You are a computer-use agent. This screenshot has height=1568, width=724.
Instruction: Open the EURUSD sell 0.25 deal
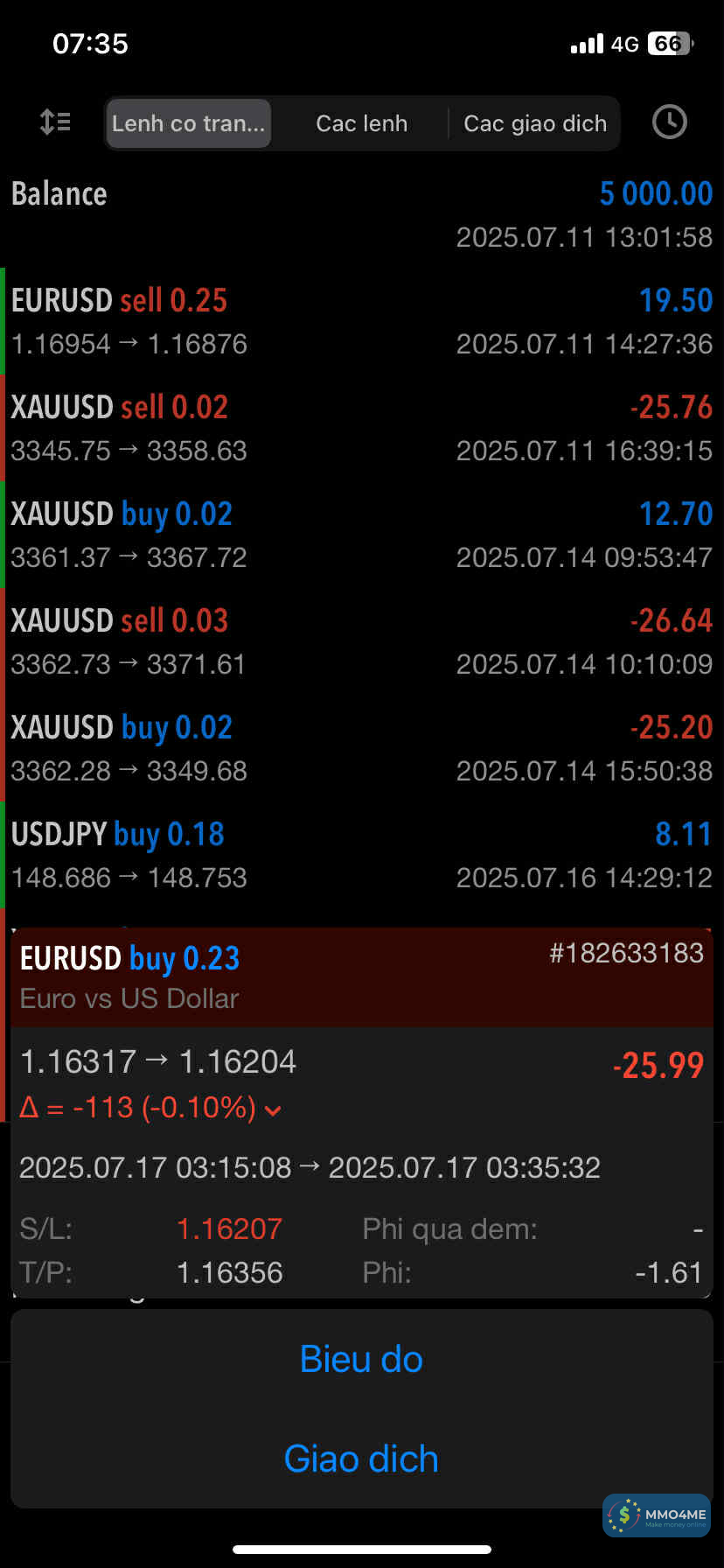(361, 321)
